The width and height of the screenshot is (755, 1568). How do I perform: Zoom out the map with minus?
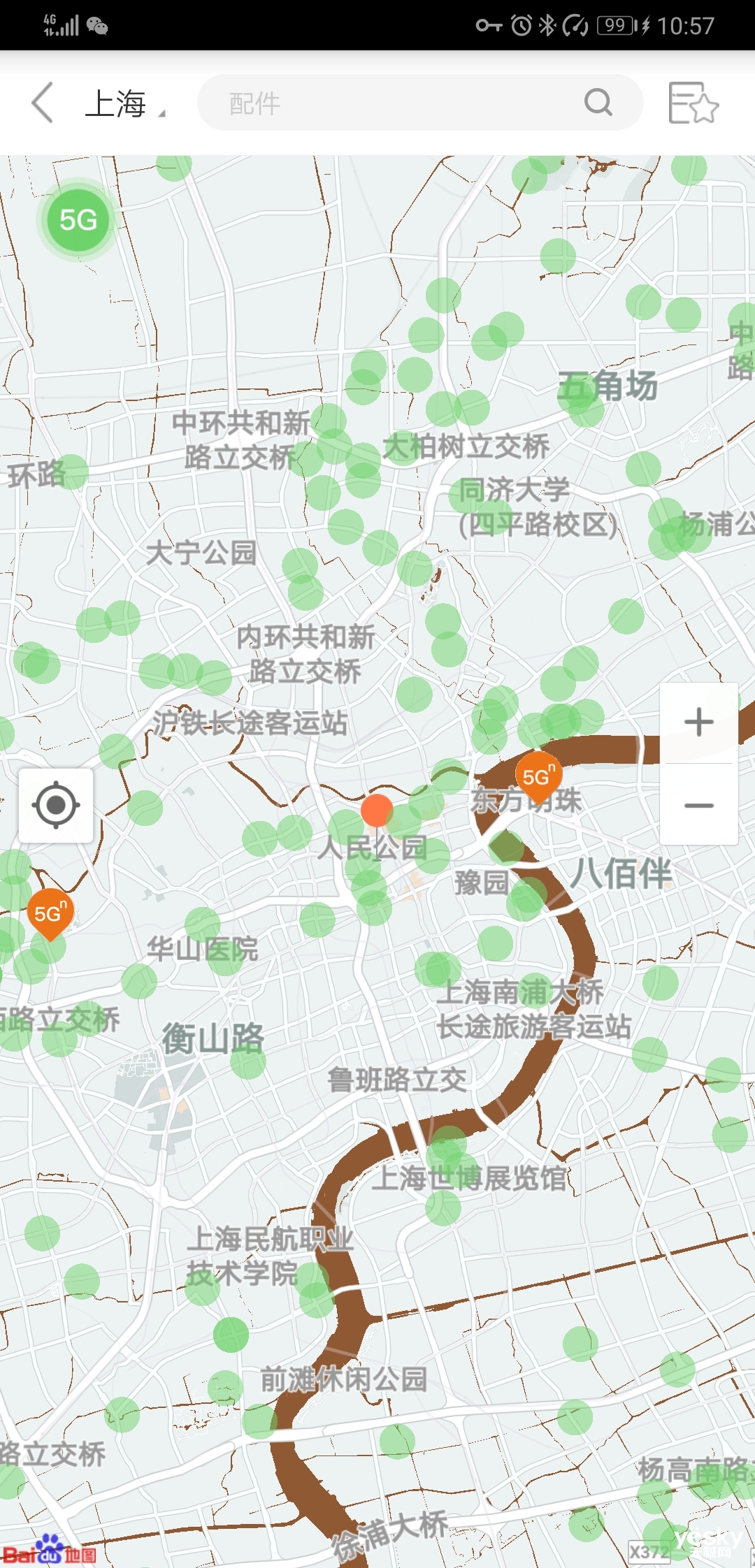(698, 805)
